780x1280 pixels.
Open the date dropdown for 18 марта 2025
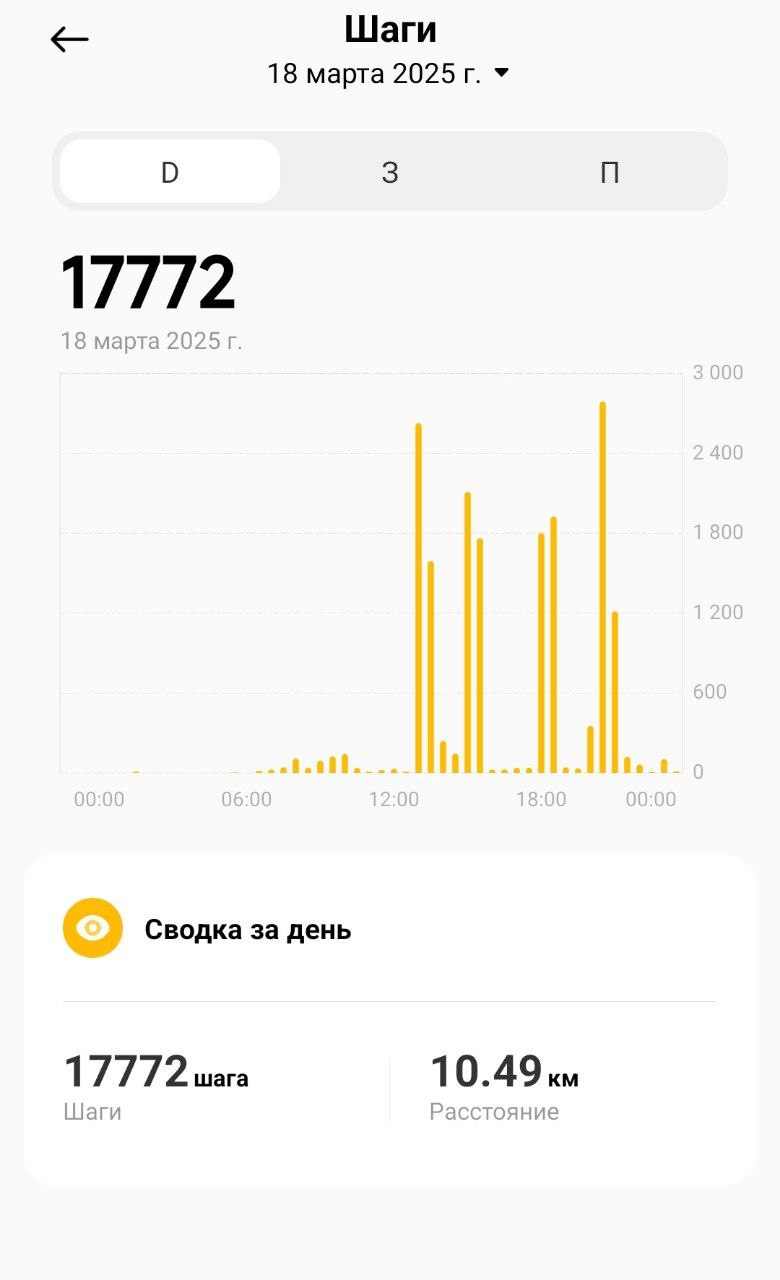(388, 73)
